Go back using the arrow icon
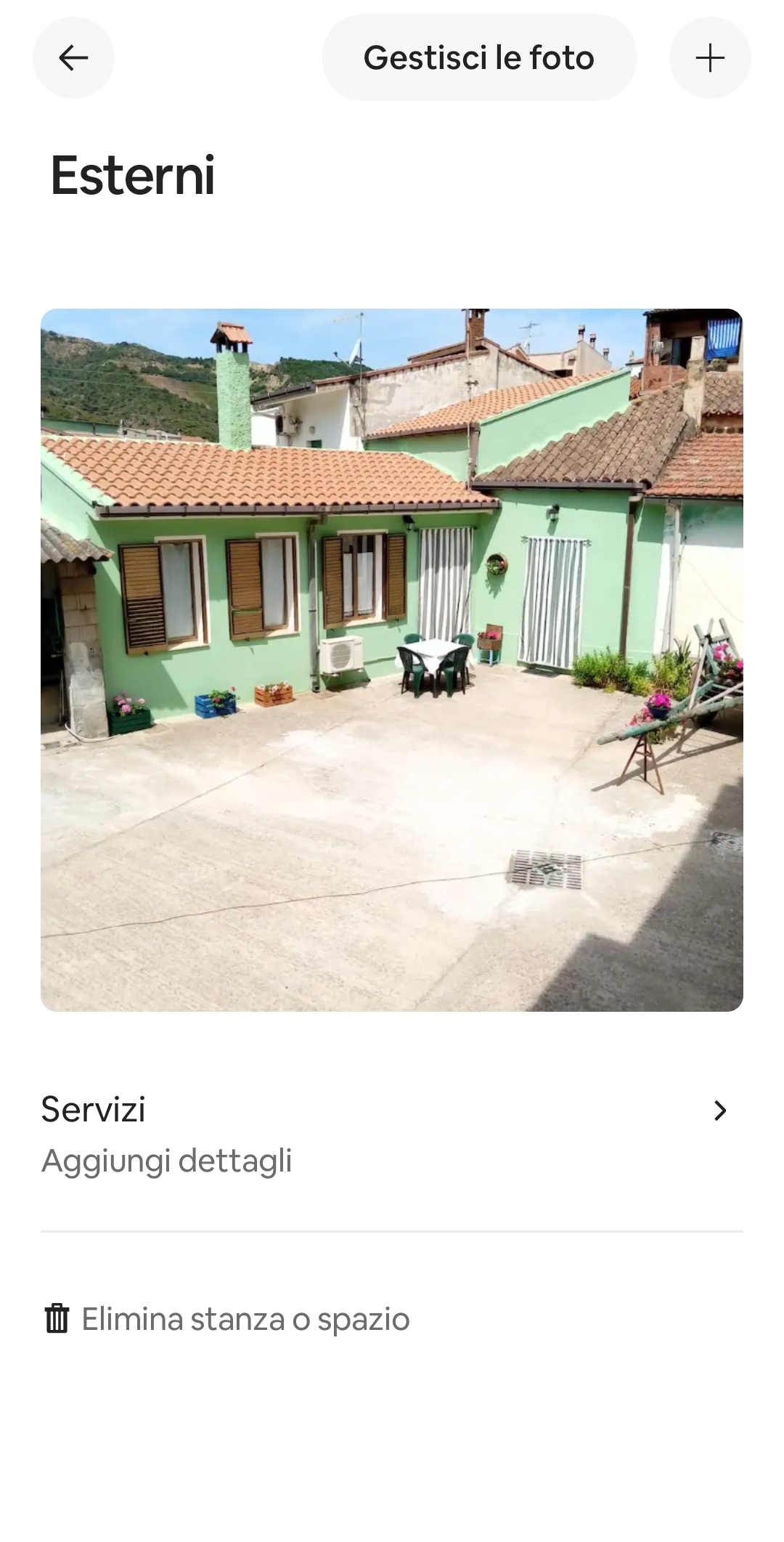 pyautogui.click(x=73, y=57)
